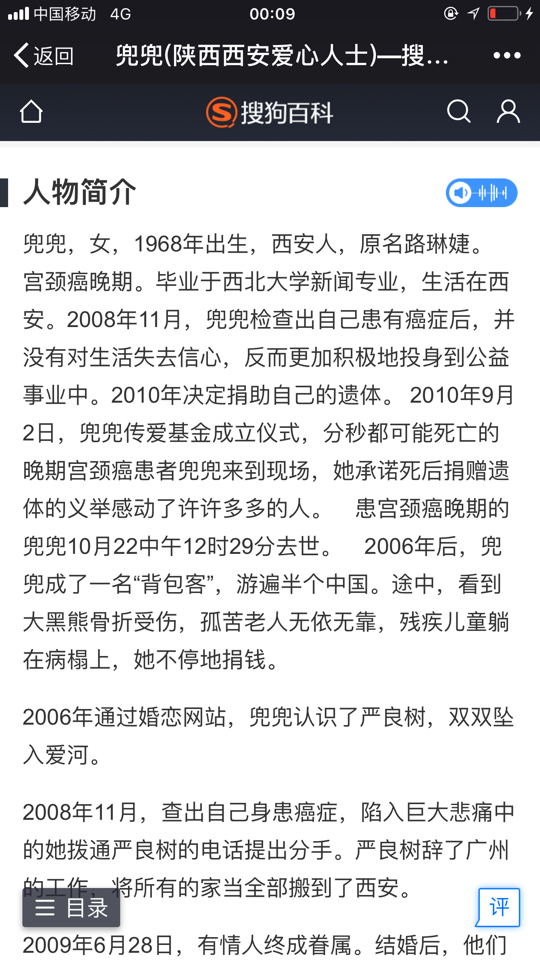Open the three-dot overflow menu

coord(506,56)
